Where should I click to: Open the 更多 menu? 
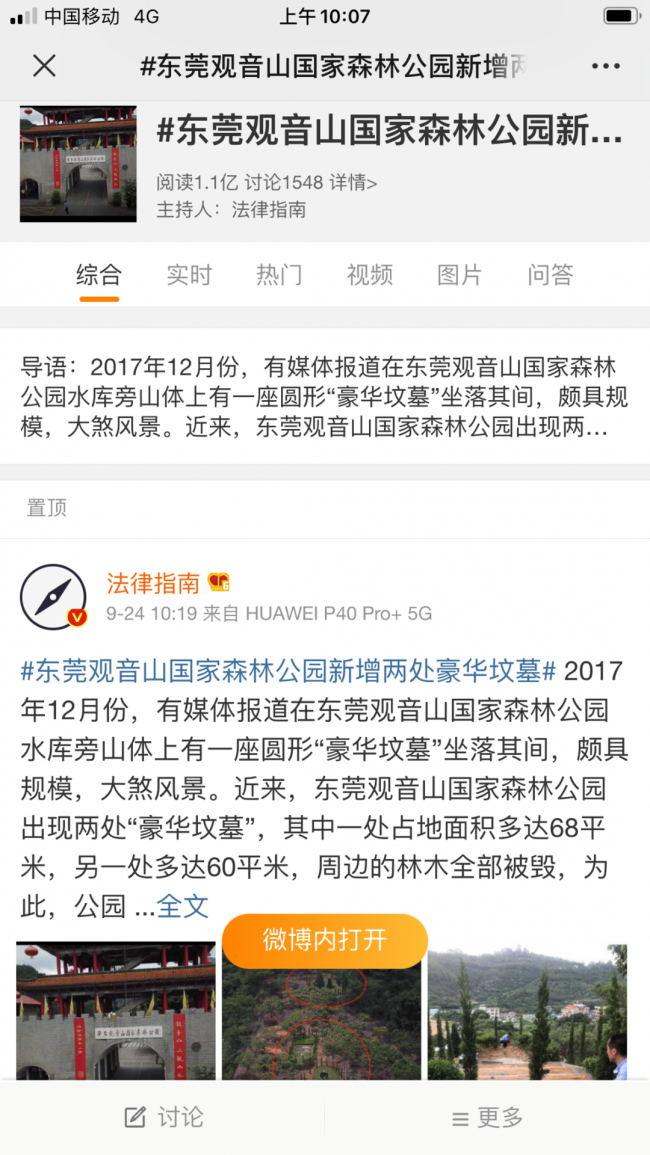[487, 1117]
